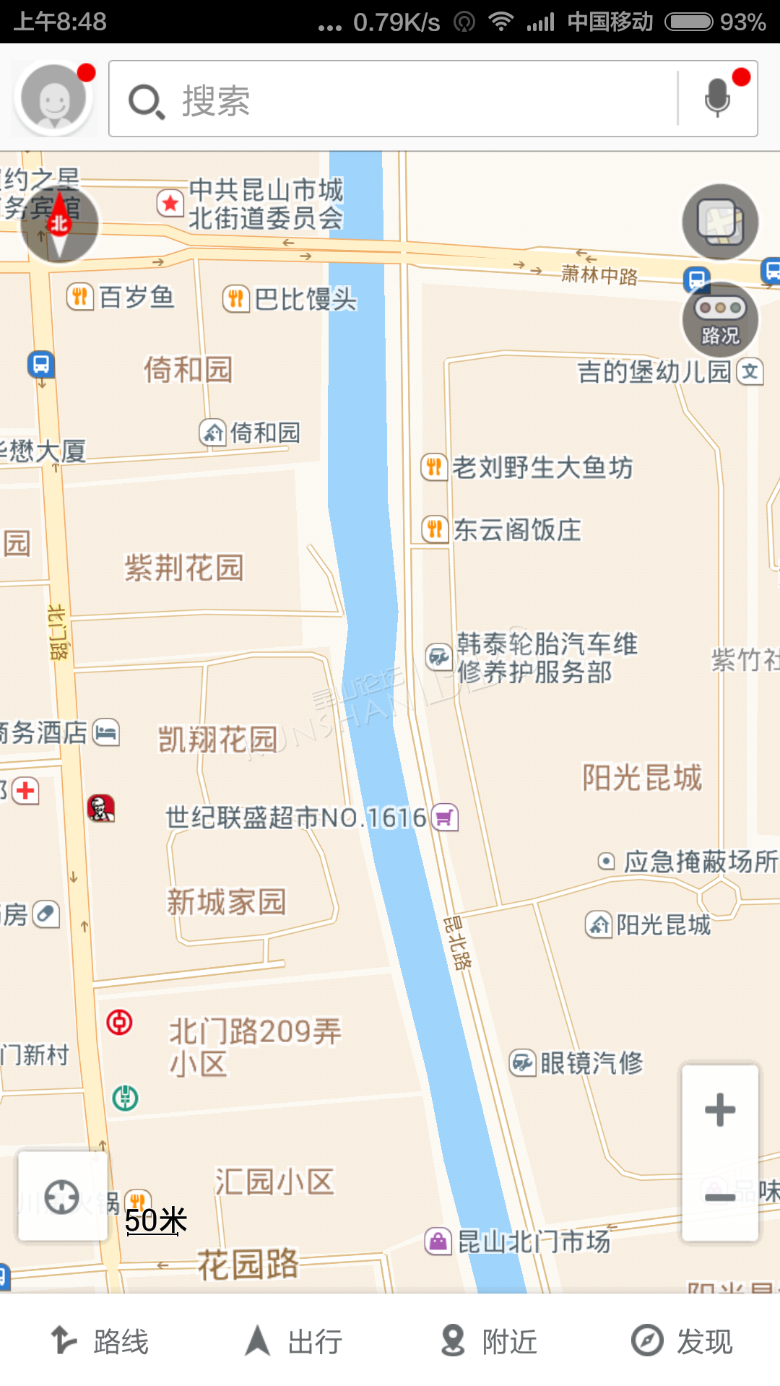Switch to the 发现 tab
Screen dimensions: 780x1386
[682, 1340]
